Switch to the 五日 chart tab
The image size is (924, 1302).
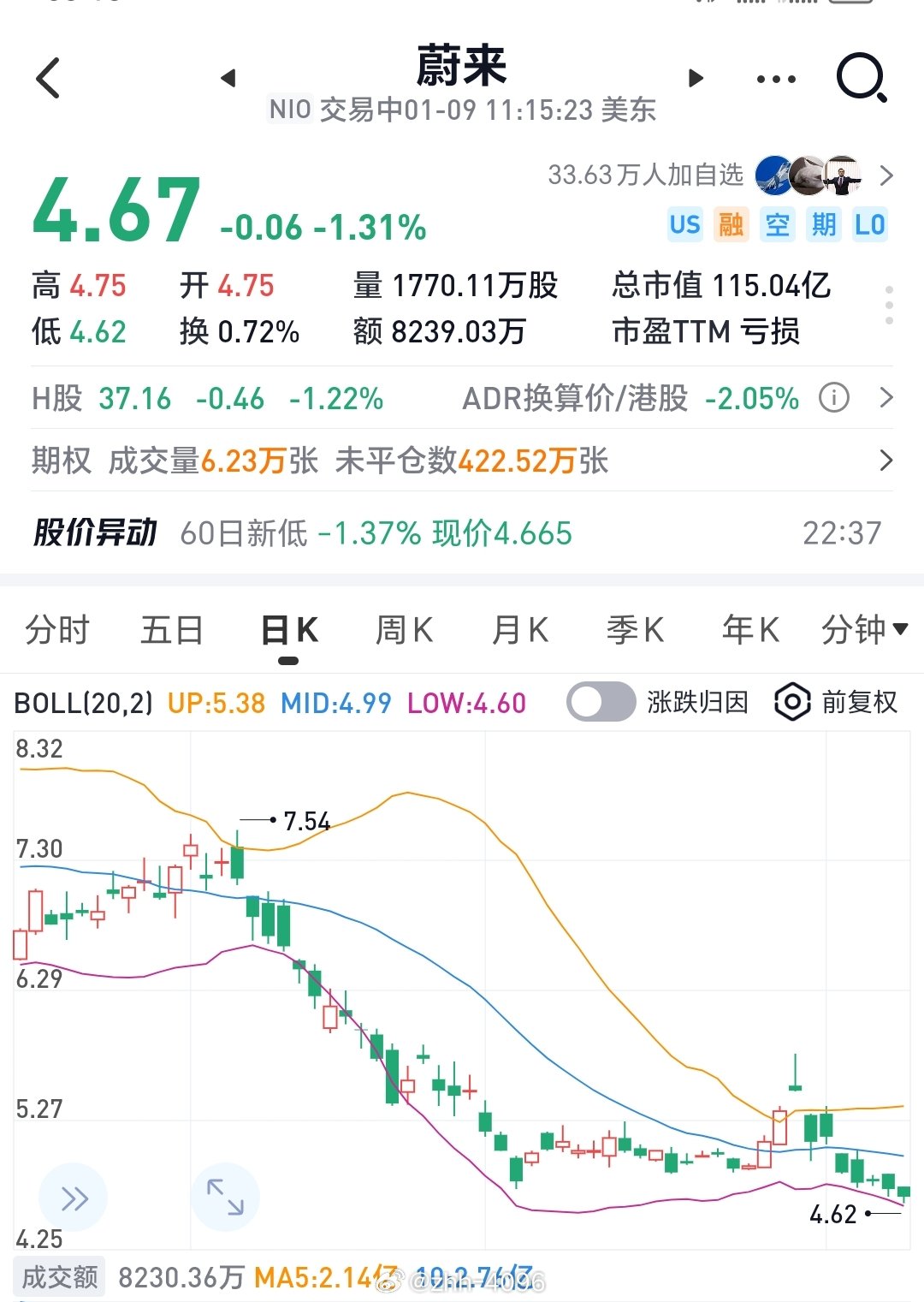tap(172, 631)
